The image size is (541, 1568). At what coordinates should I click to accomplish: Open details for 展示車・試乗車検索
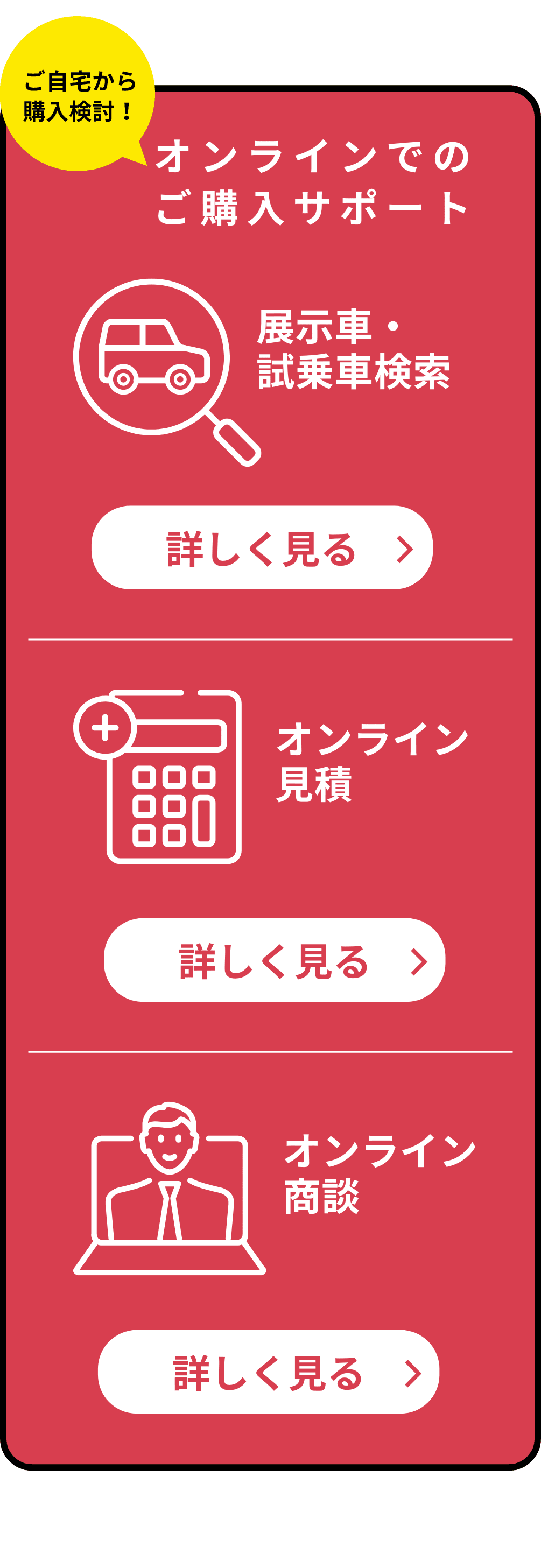(x=262, y=548)
